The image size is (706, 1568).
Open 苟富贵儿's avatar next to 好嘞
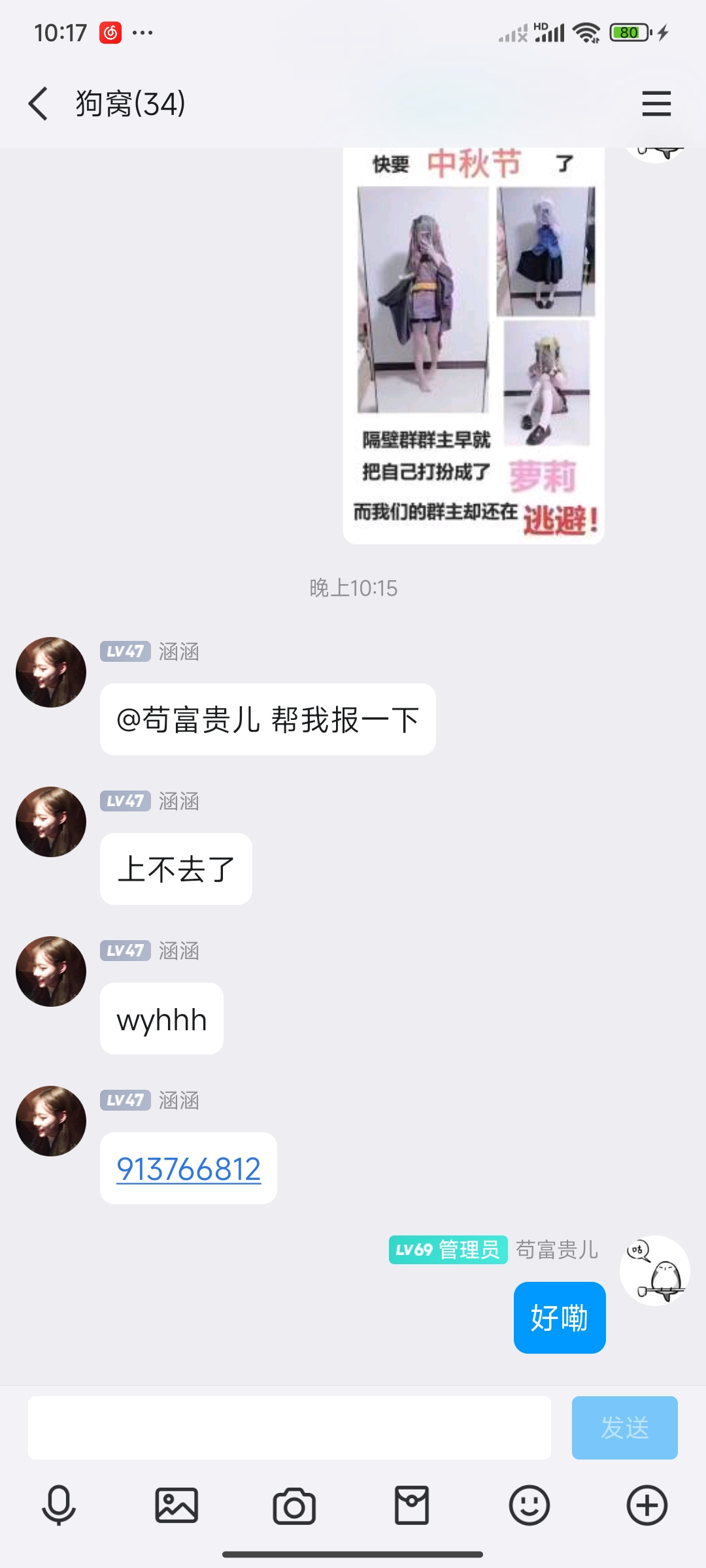pyautogui.click(x=655, y=1271)
